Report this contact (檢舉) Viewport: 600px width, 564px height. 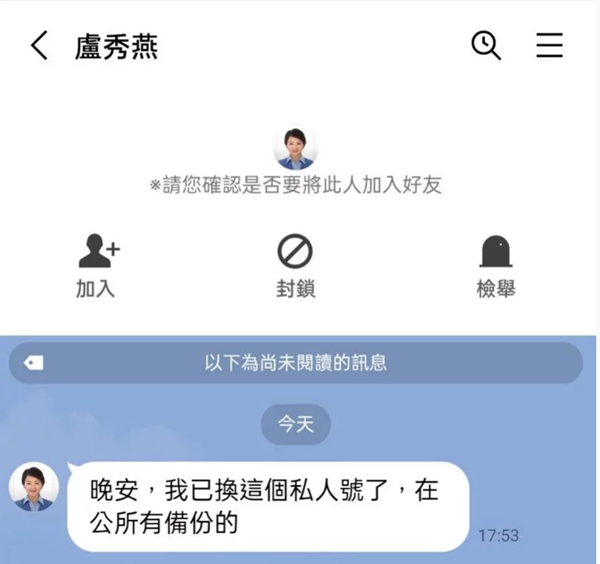point(496,265)
